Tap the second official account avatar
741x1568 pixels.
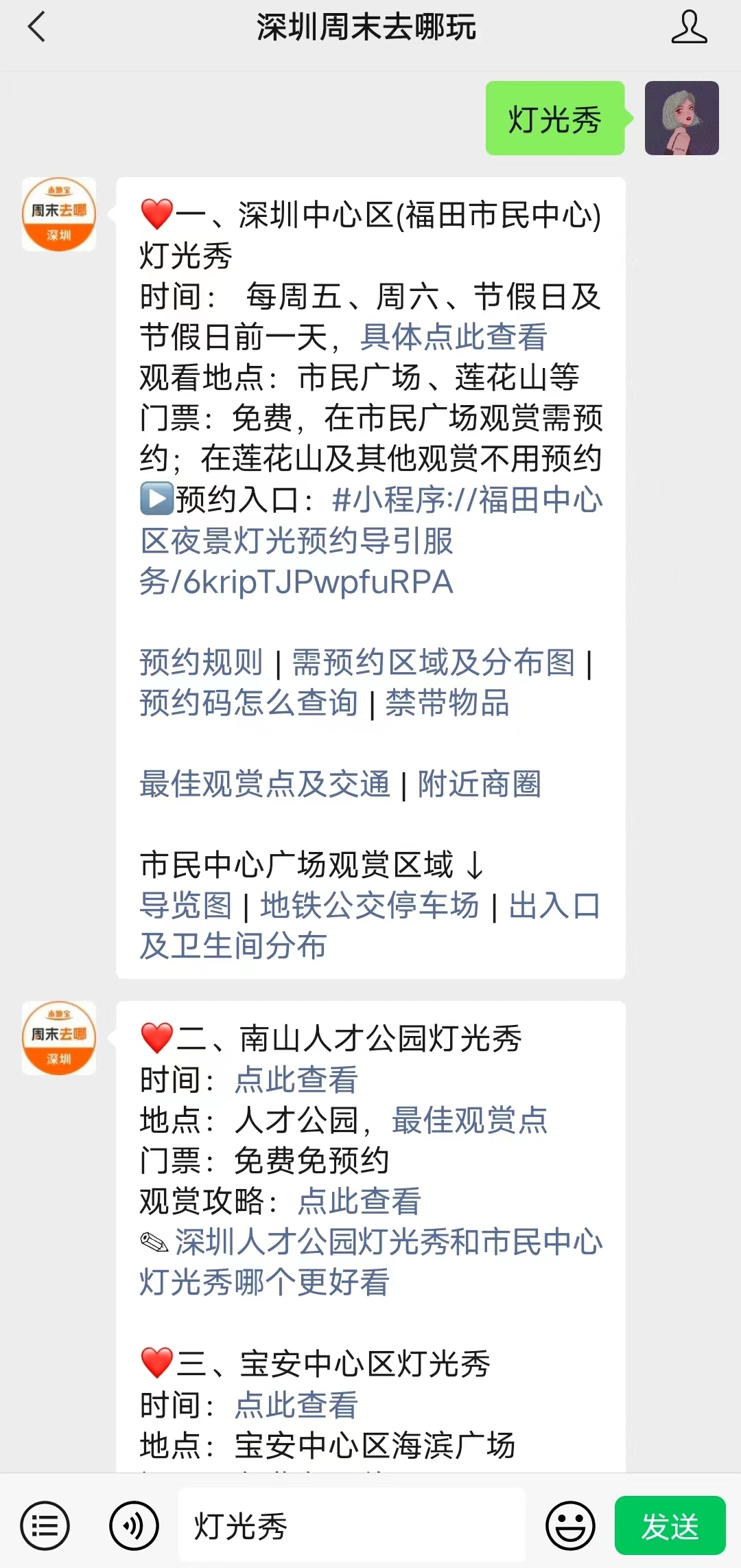coord(58,1037)
